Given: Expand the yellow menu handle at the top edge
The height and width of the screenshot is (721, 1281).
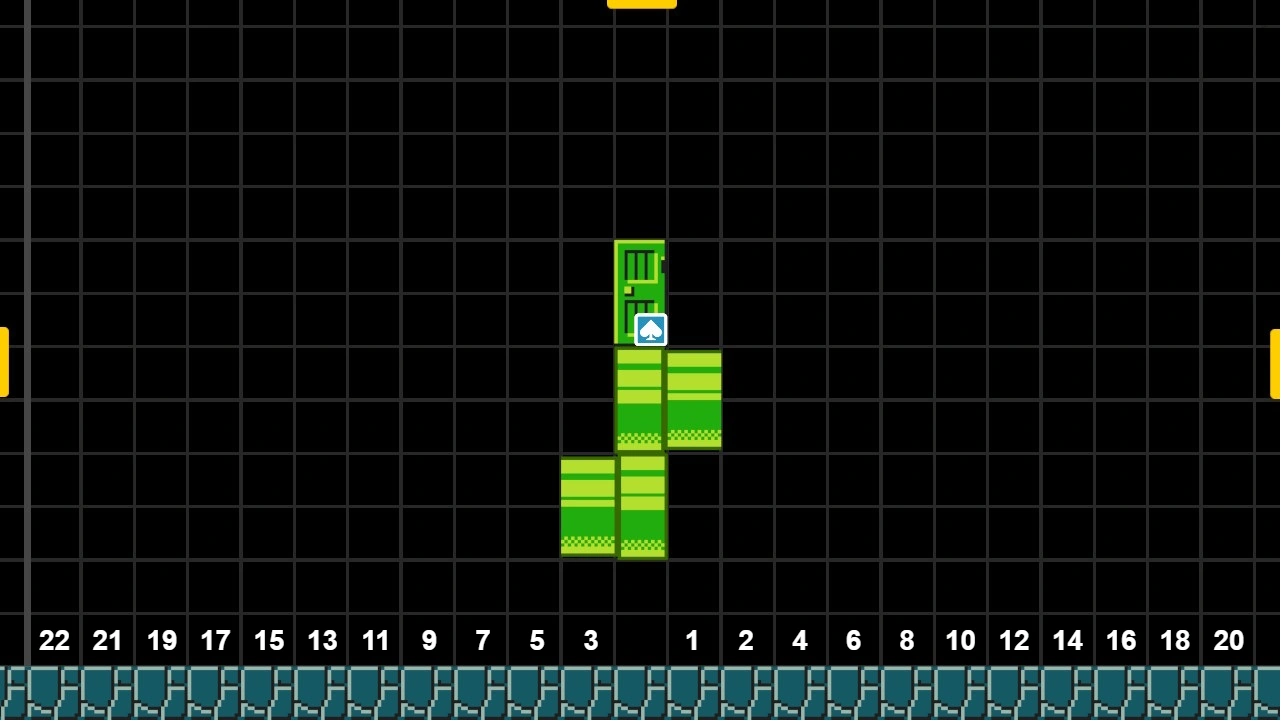Looking at the screenshot, I should (641, 4).
